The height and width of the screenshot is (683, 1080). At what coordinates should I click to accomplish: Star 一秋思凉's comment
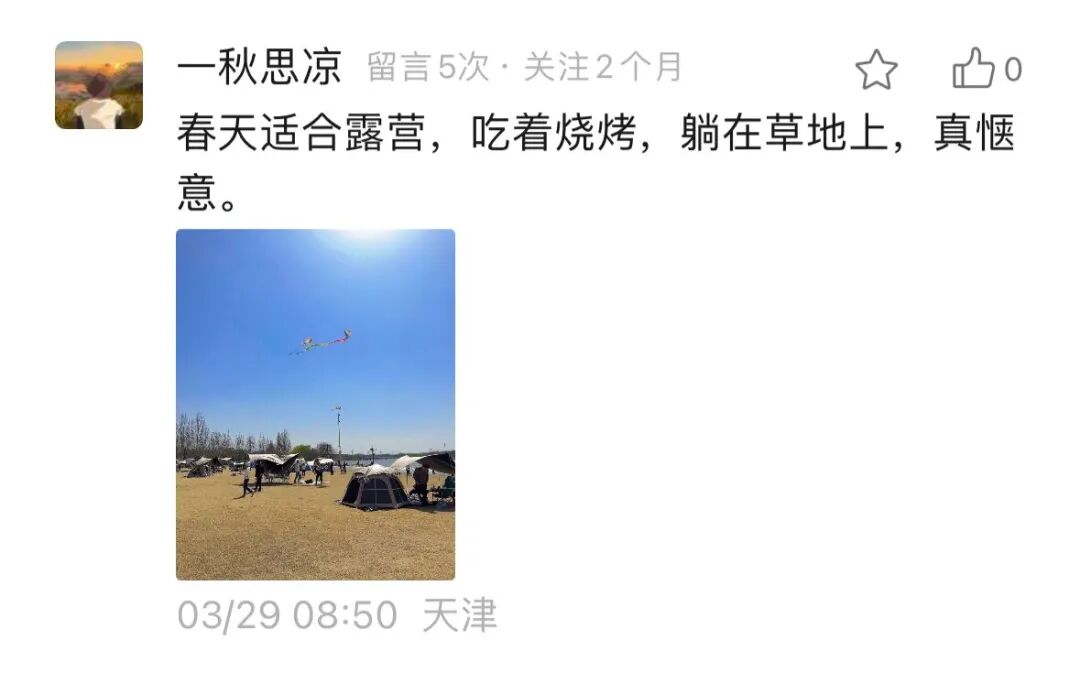click(876, 70)
